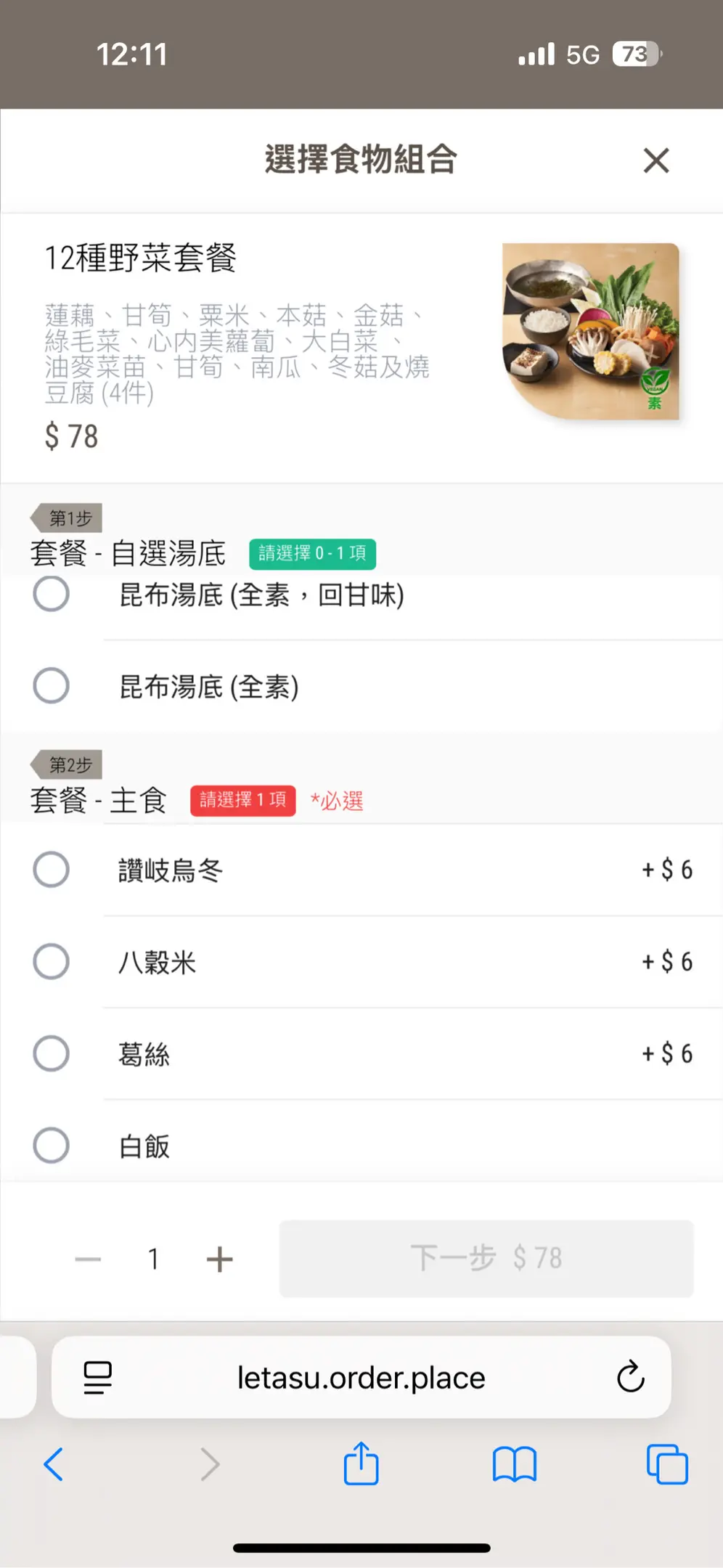Image resolution: width=723 pixels, height=1568 pixels.
Task: Go back to the previous page
Action: pos(54,1464)
